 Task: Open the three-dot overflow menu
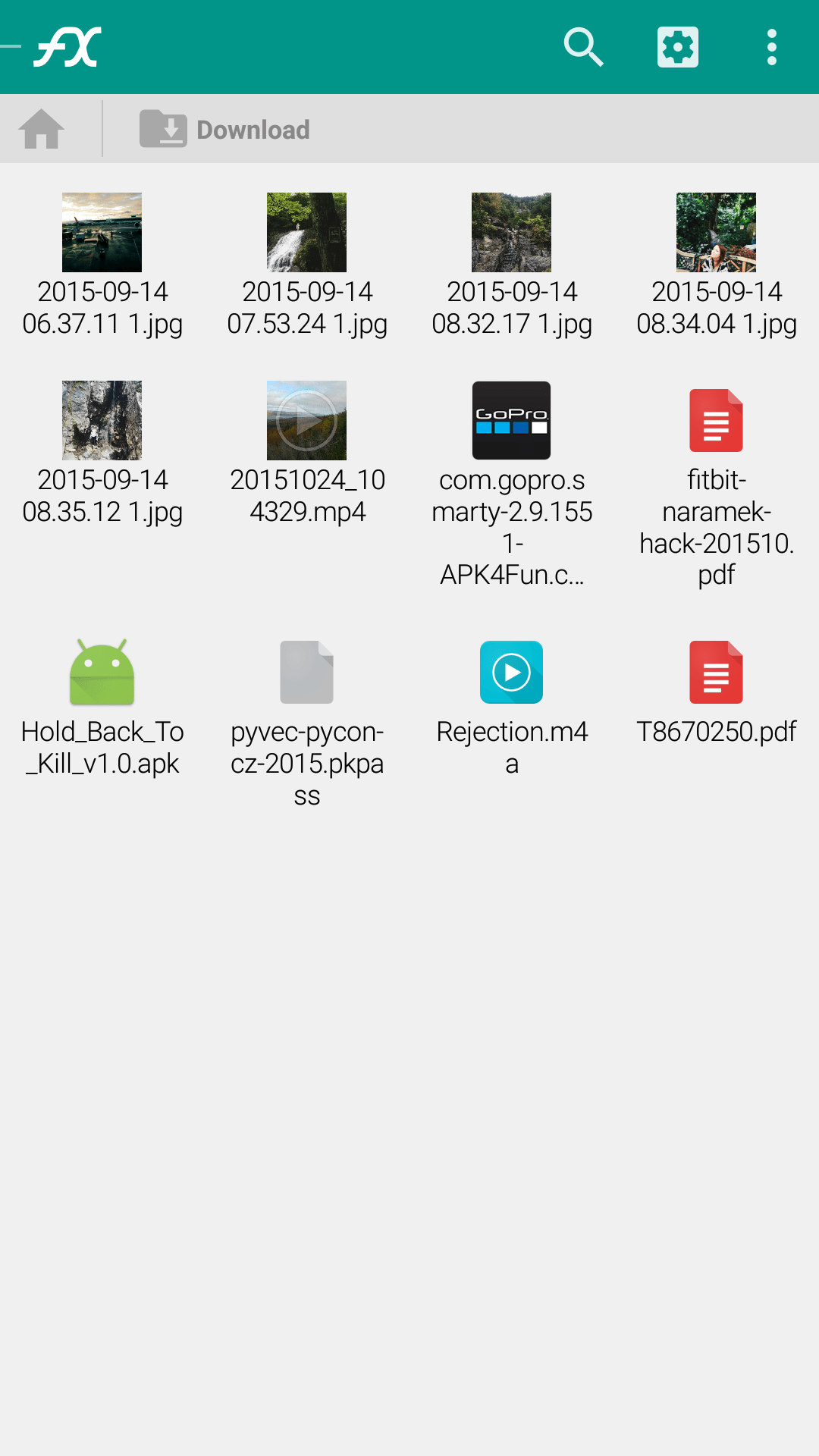771,47
